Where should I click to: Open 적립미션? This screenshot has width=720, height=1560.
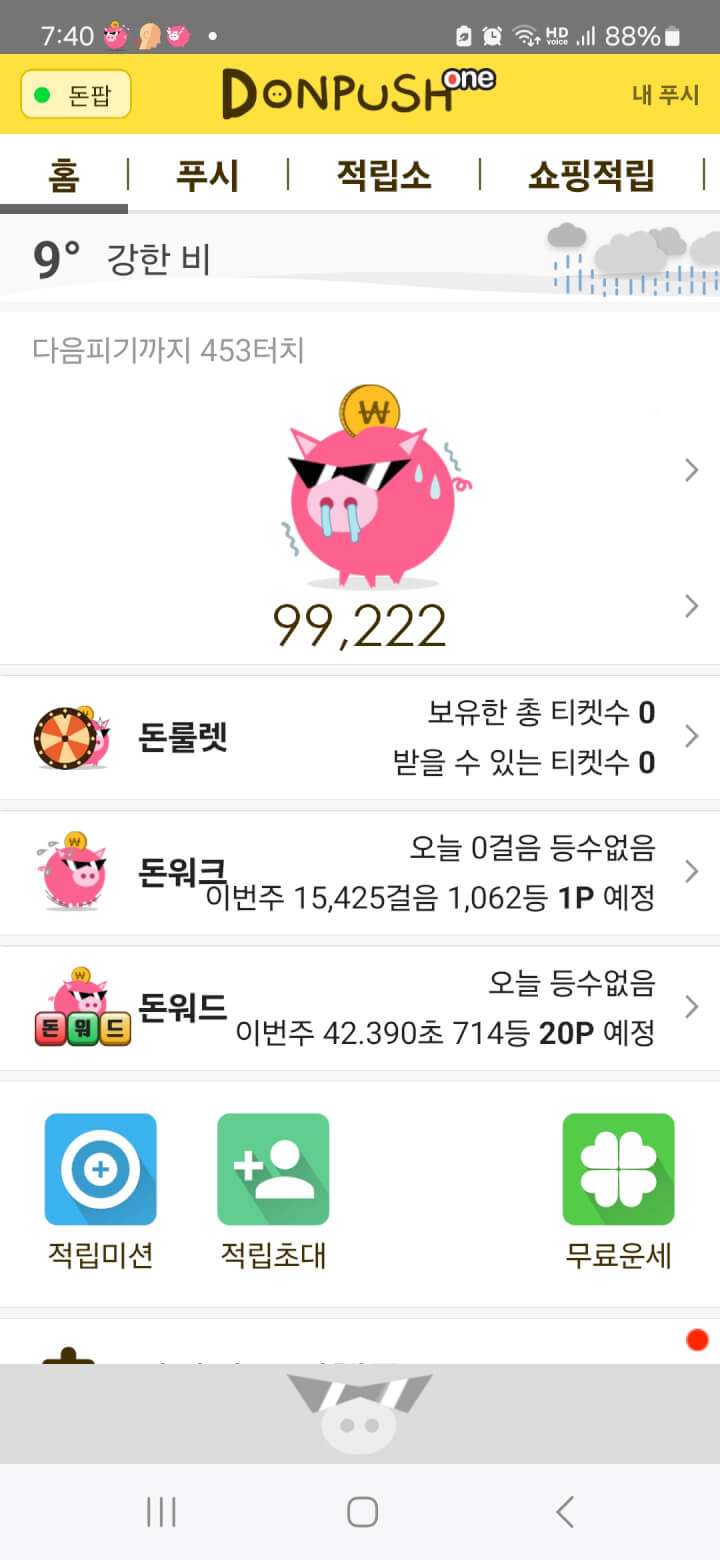pos(100,1190)
